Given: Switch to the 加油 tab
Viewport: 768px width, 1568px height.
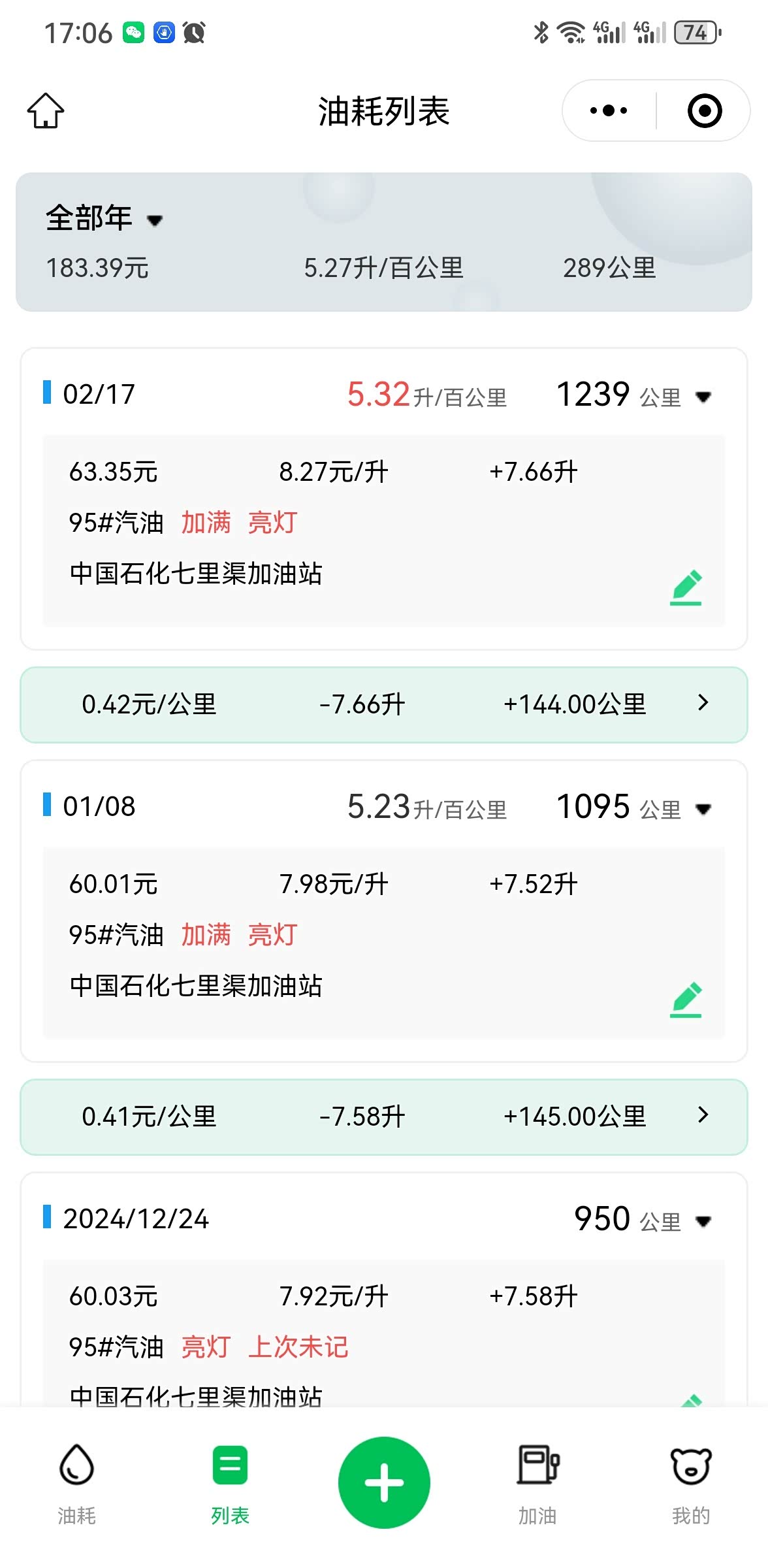Looking at the screenshot, I should [537, 1484].
